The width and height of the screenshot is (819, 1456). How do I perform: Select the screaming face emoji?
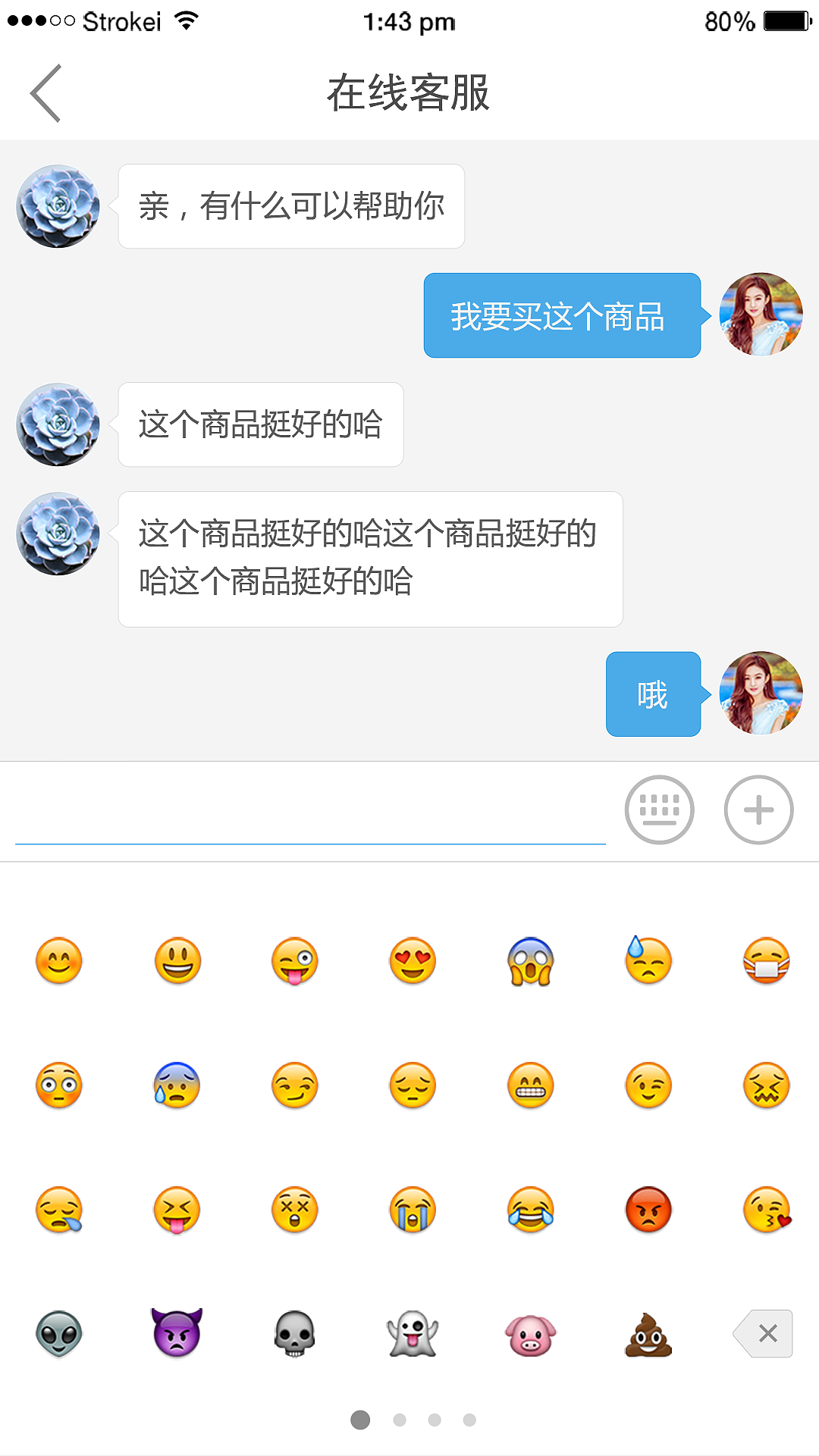tap(530, 960)
